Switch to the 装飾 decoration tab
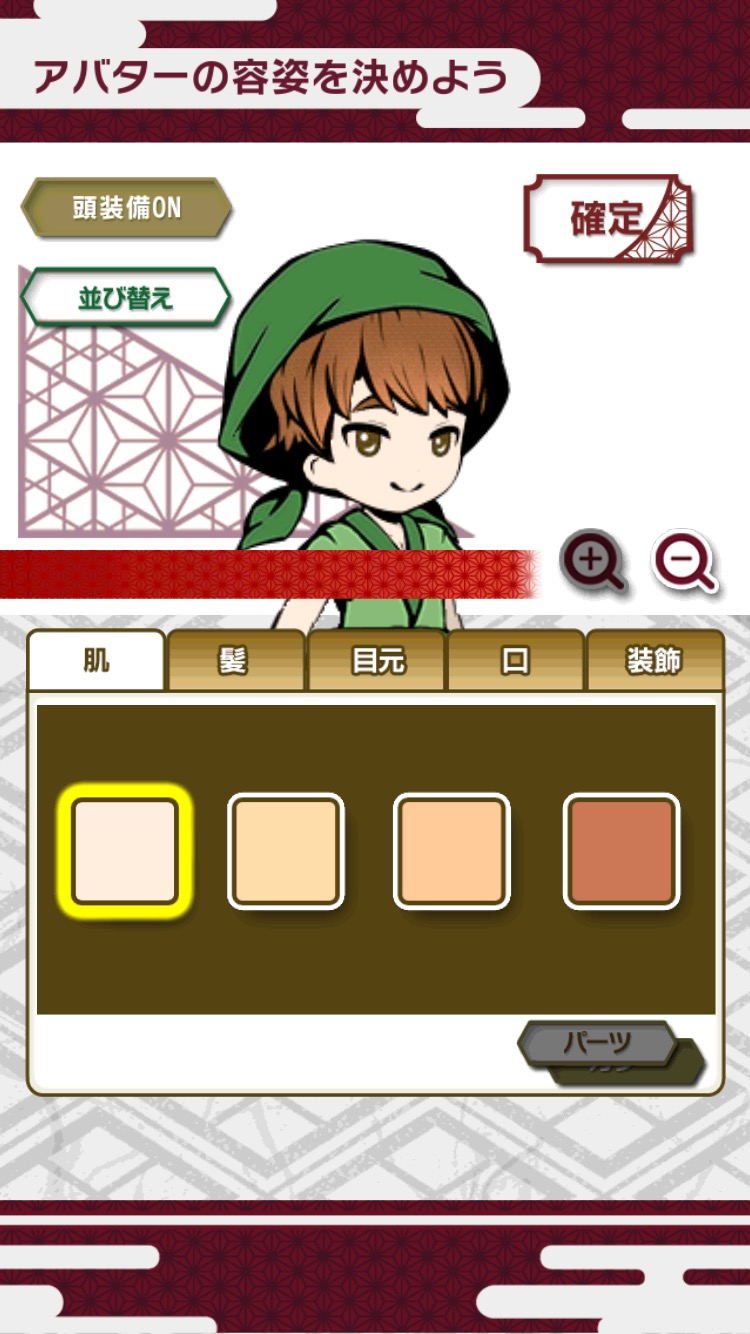 (x=654, y=661)
